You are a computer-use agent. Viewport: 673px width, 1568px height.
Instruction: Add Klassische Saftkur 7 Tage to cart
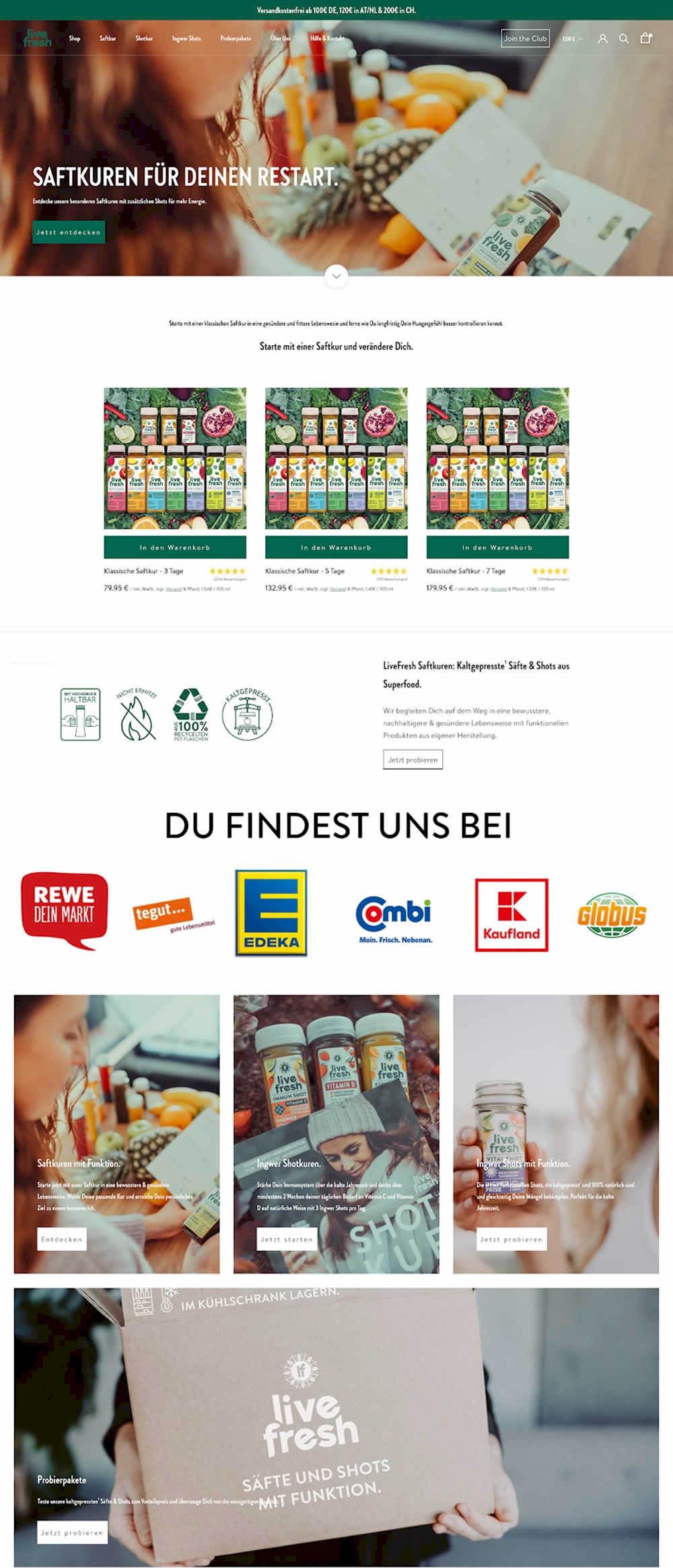[x=497, y=547]
